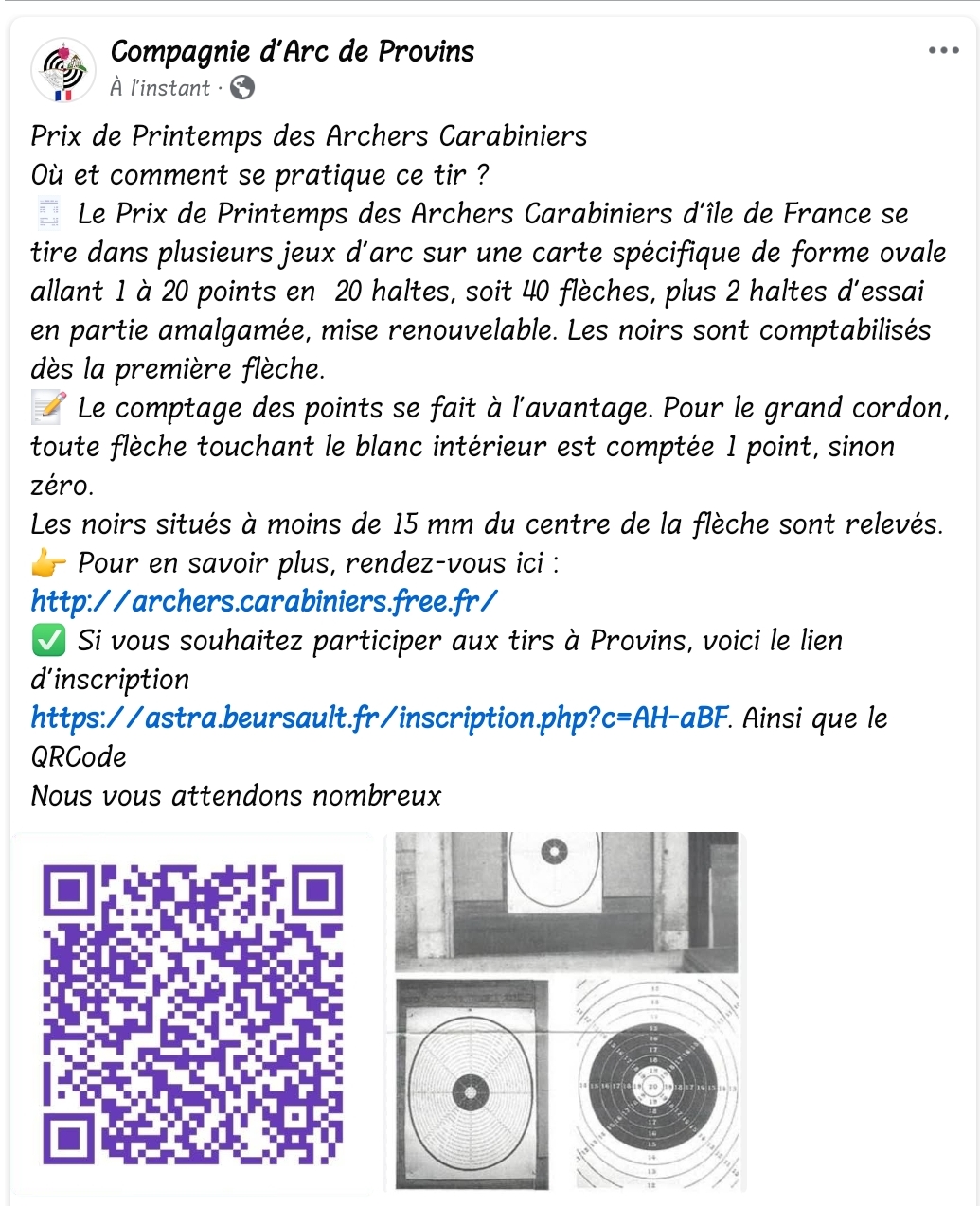
Task: Open Compagnie d'Arc de Provins profile picture
Action: click(x=63, y=70)
